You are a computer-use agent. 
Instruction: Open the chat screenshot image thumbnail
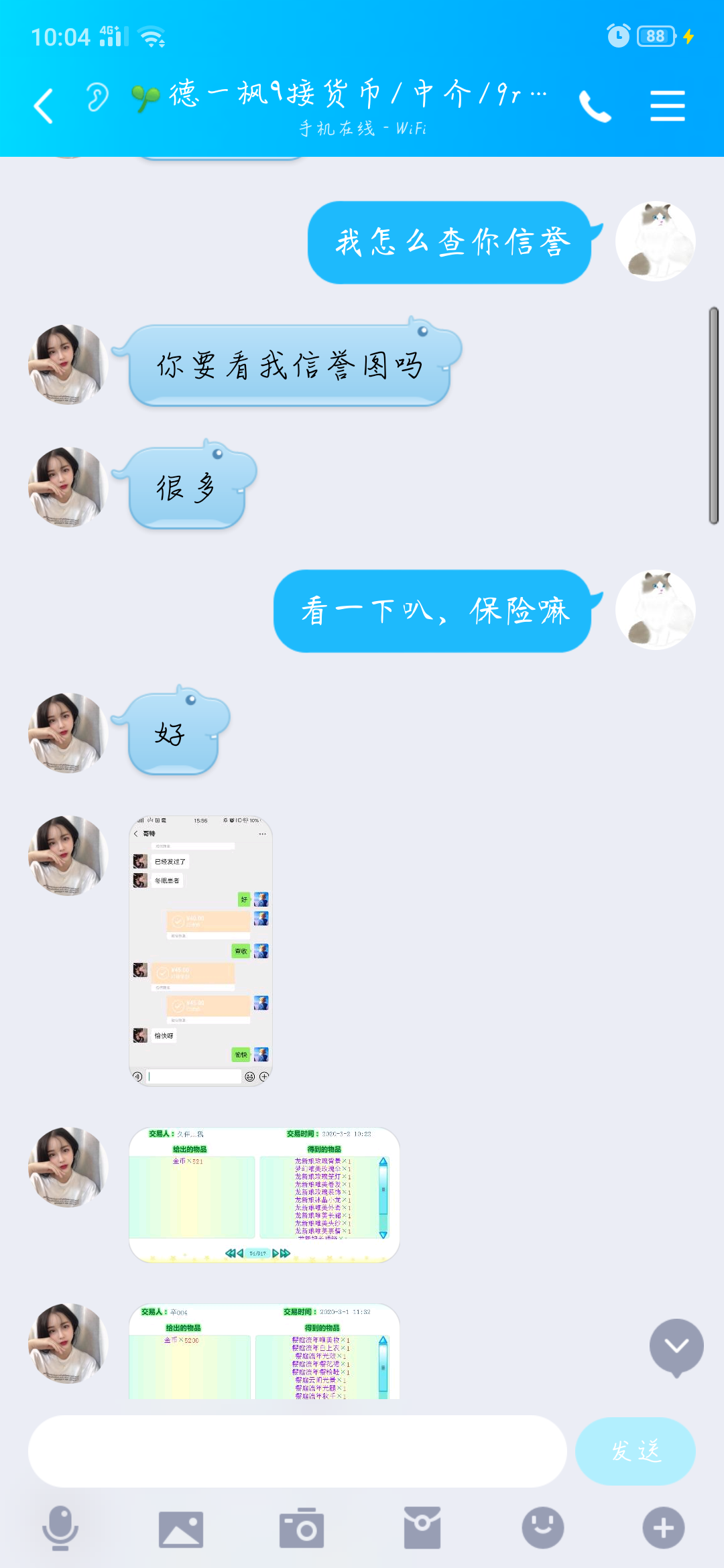(200, 950)
